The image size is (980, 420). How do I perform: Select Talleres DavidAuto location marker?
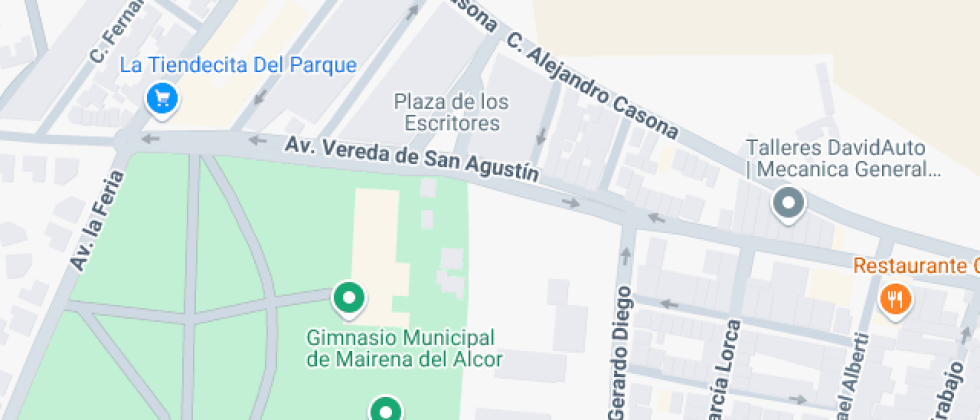(789, 204)
